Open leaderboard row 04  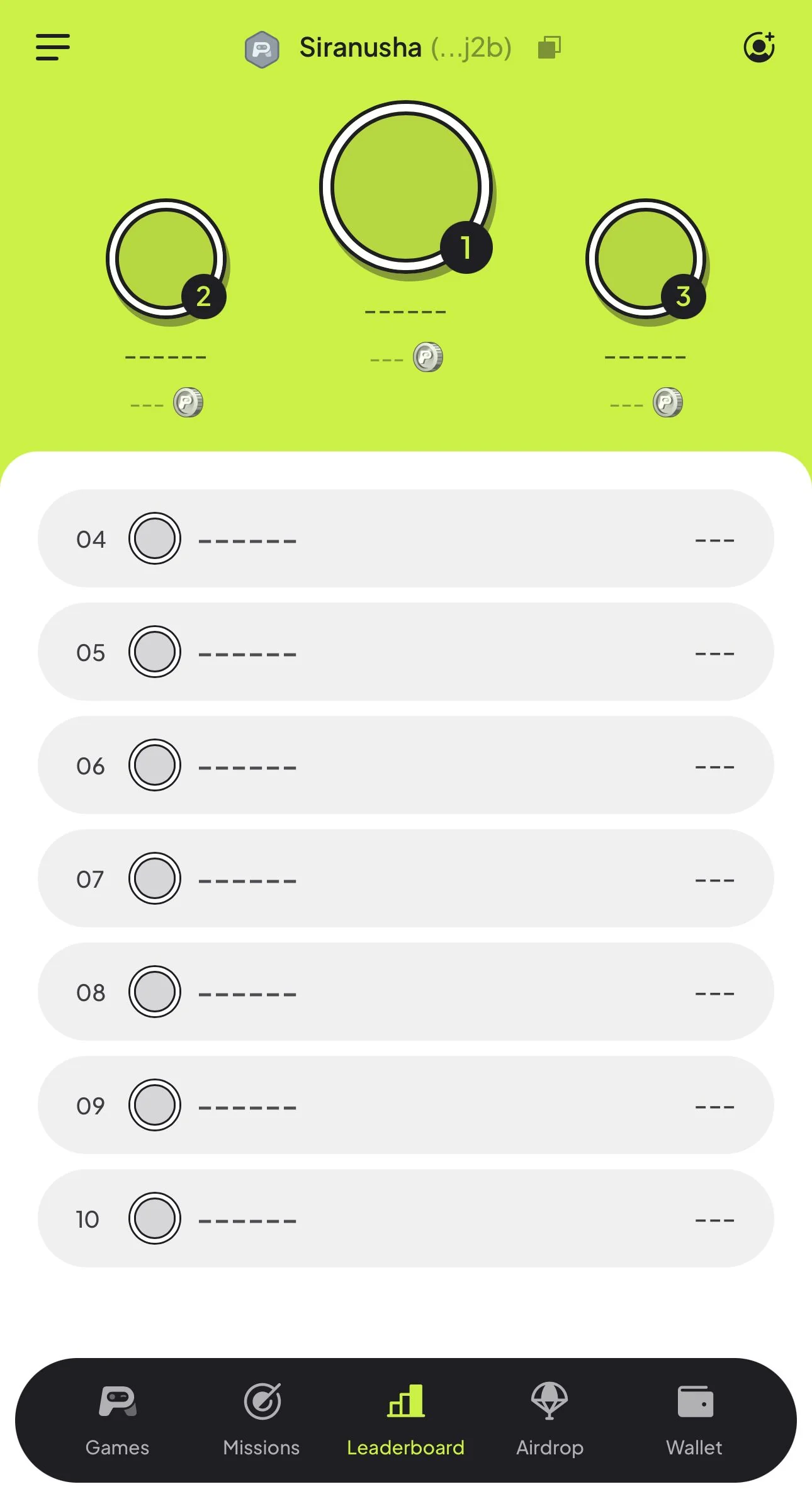[406, 538]
